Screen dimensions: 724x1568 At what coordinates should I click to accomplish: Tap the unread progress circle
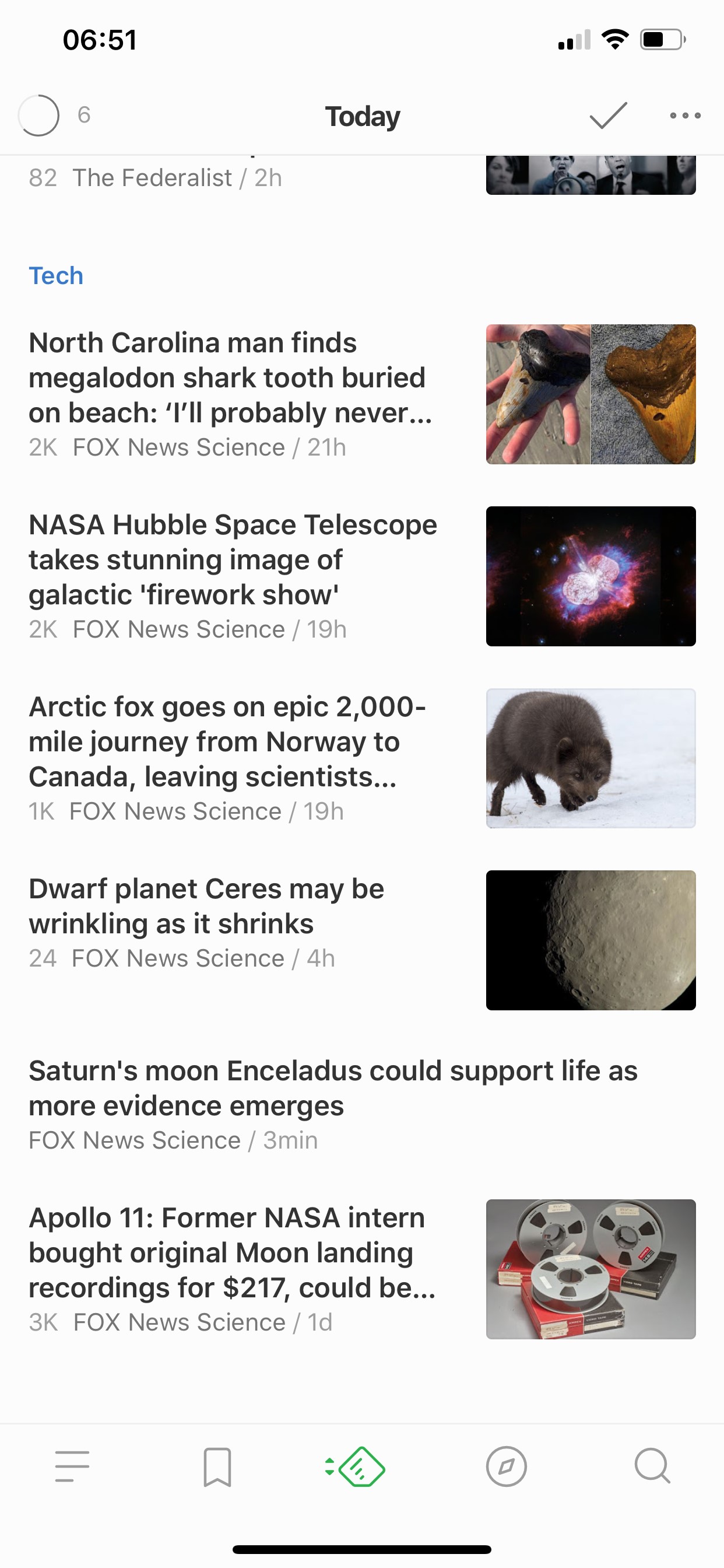tap(39, 116)
